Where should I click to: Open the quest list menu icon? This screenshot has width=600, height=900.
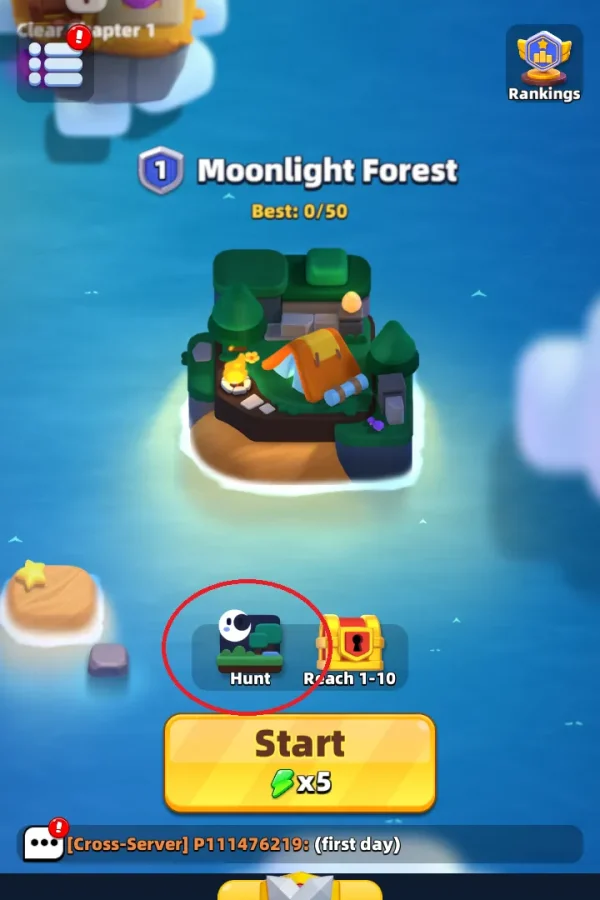tap(55, 65)
